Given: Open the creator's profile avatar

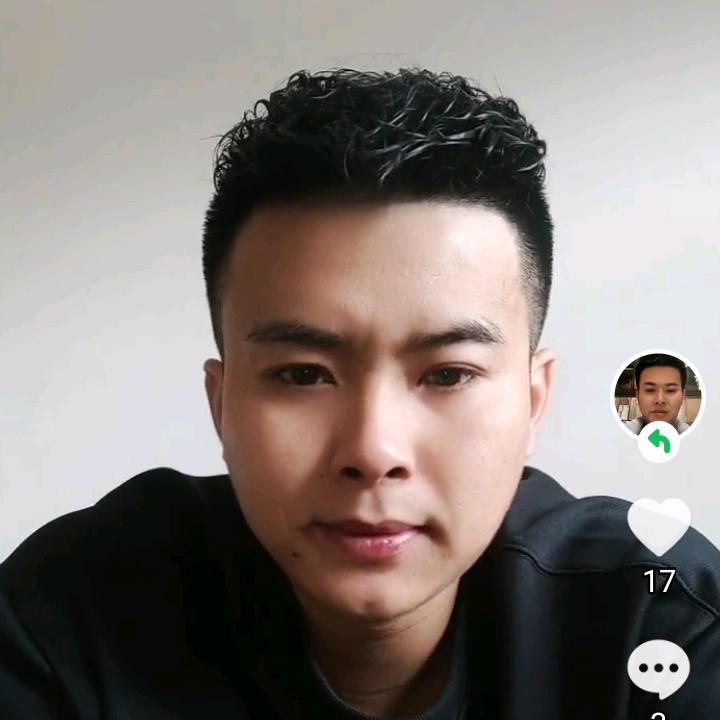Looking at the screenshot, I should 658,395.
